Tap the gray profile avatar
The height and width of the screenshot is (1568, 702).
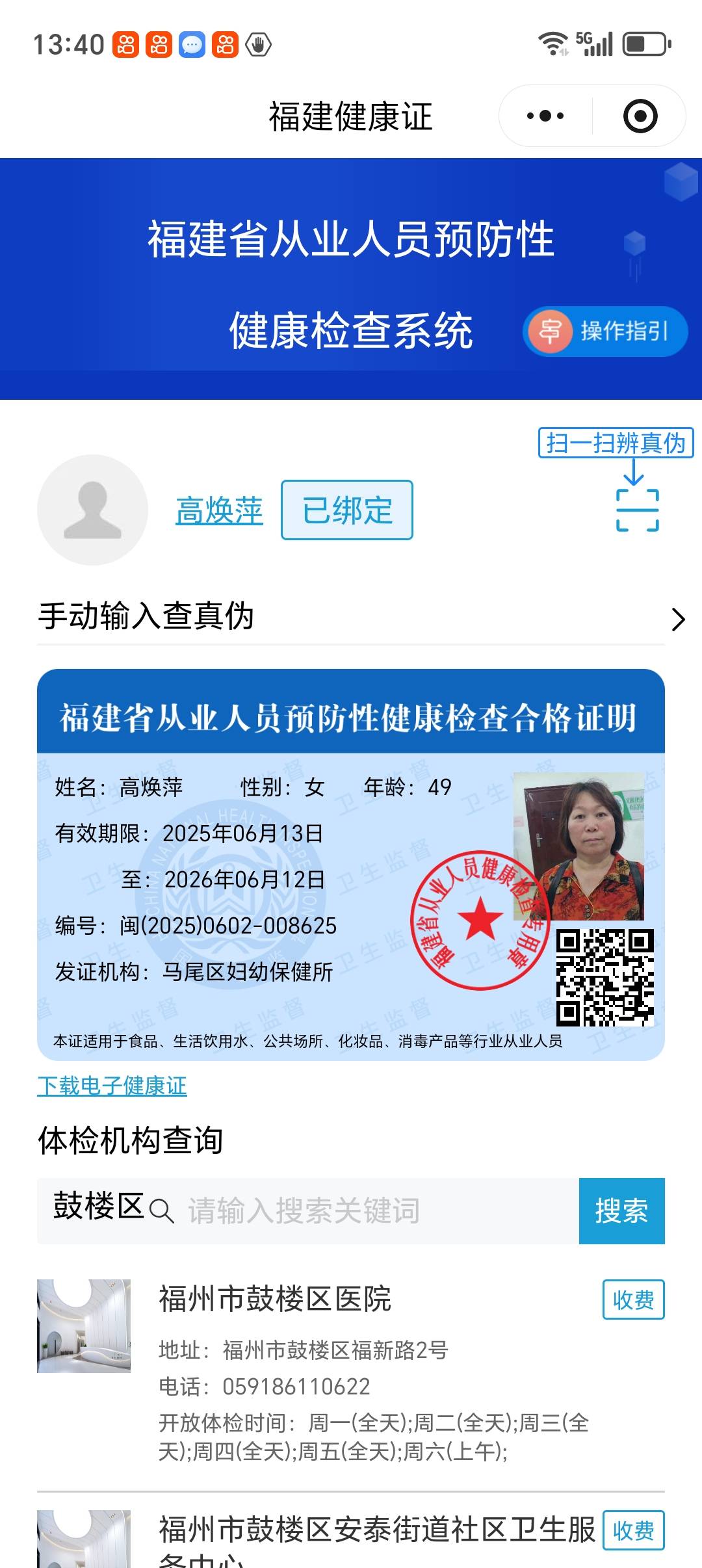coord(92,510)
